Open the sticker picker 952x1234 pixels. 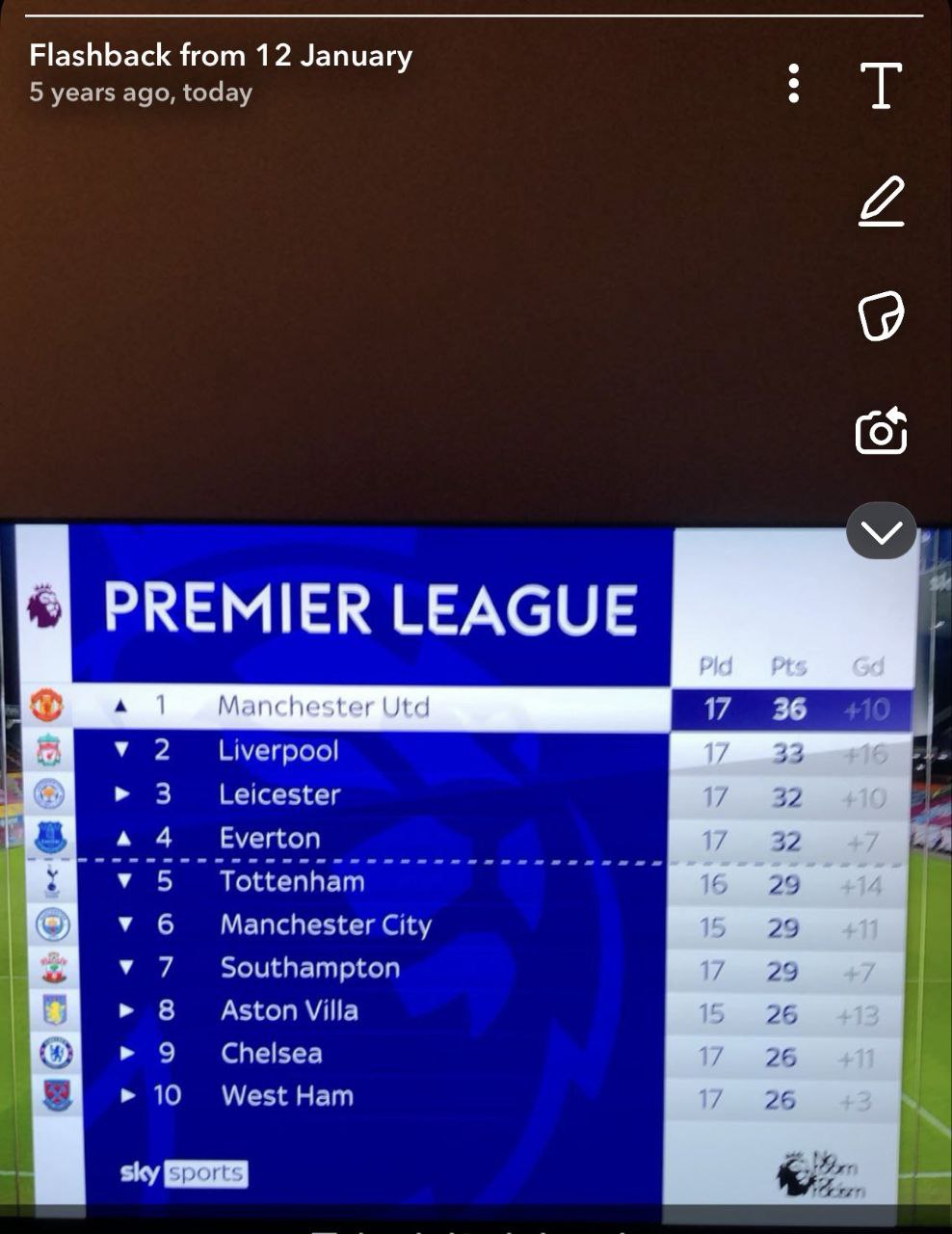coord(881,316)
